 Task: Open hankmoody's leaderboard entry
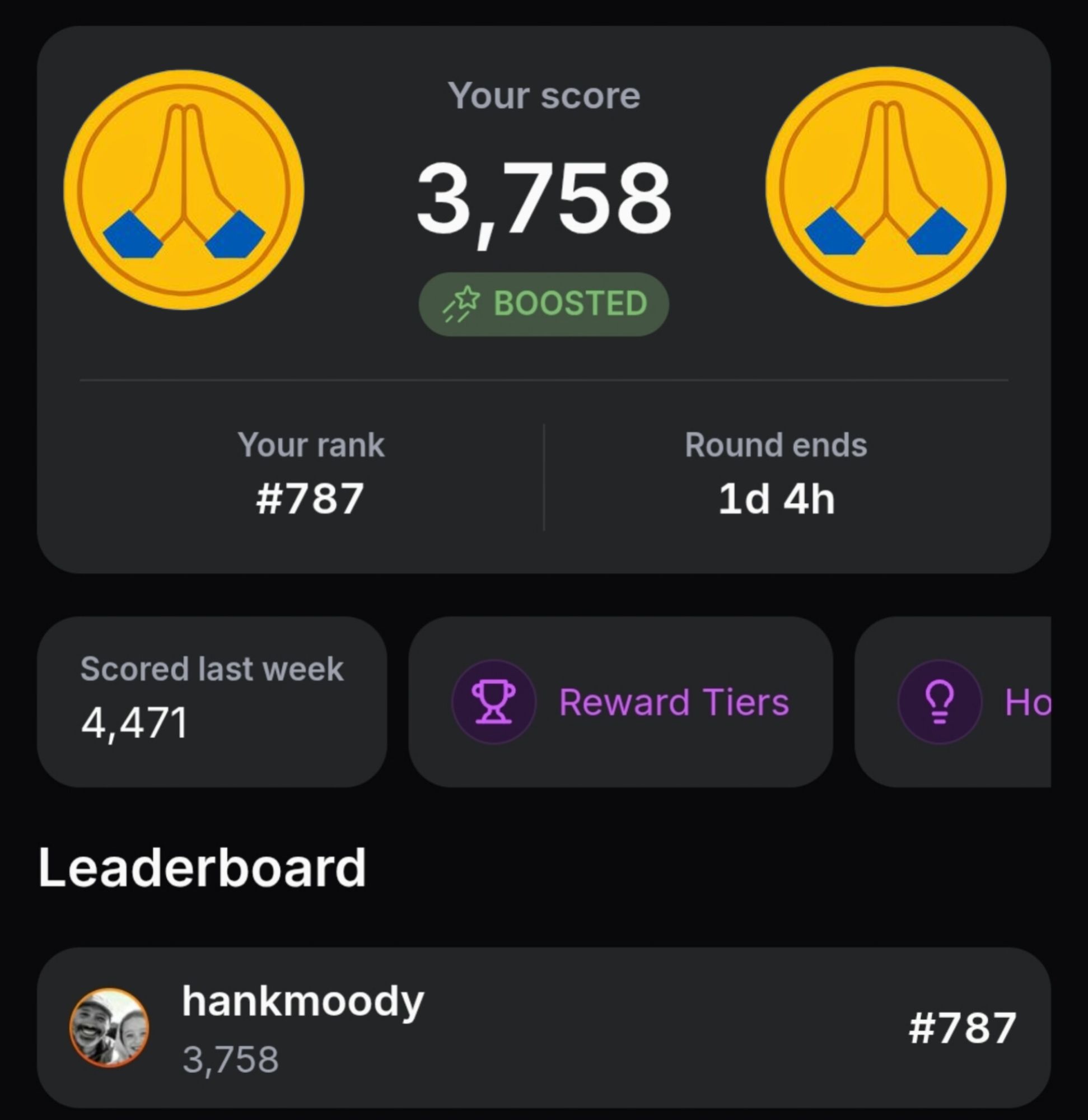543,1028
